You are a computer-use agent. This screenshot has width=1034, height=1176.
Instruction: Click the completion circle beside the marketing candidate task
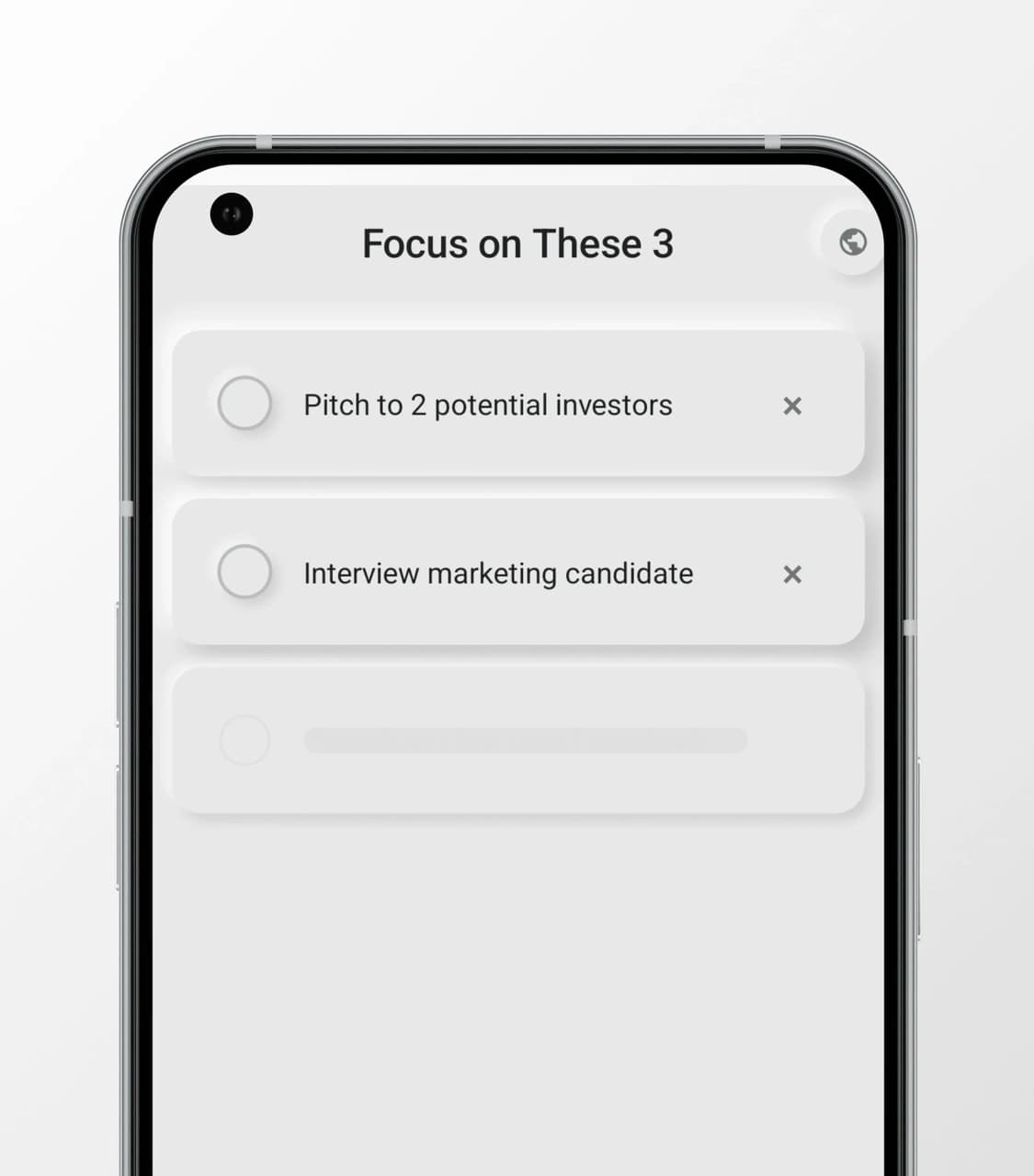point(244,572)
